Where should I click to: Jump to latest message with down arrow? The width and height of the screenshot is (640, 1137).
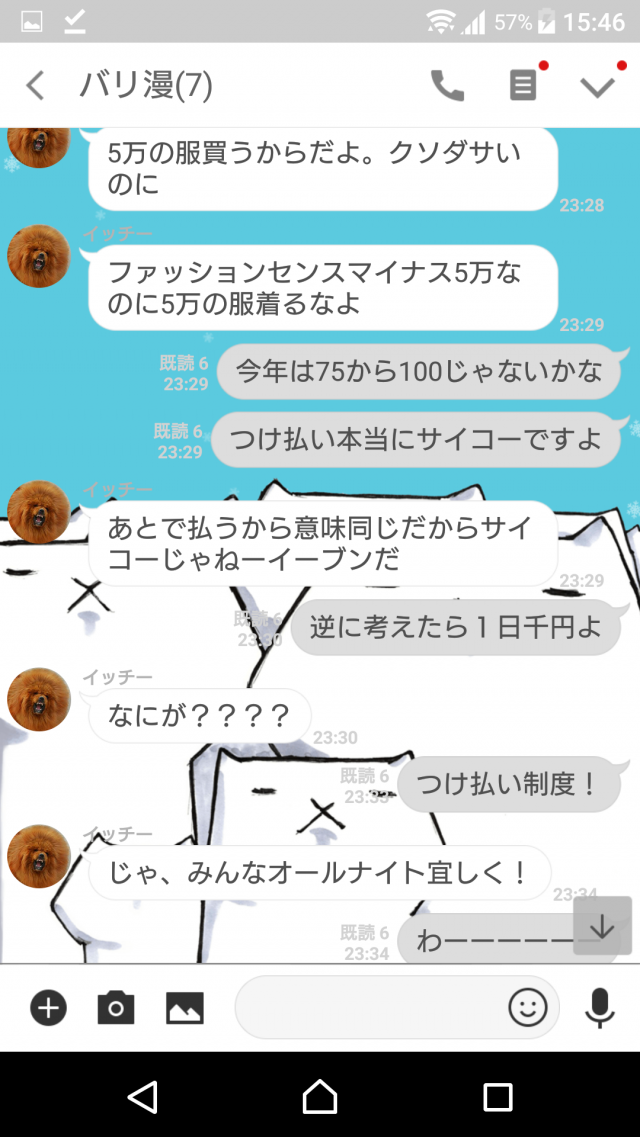[602, 926]
